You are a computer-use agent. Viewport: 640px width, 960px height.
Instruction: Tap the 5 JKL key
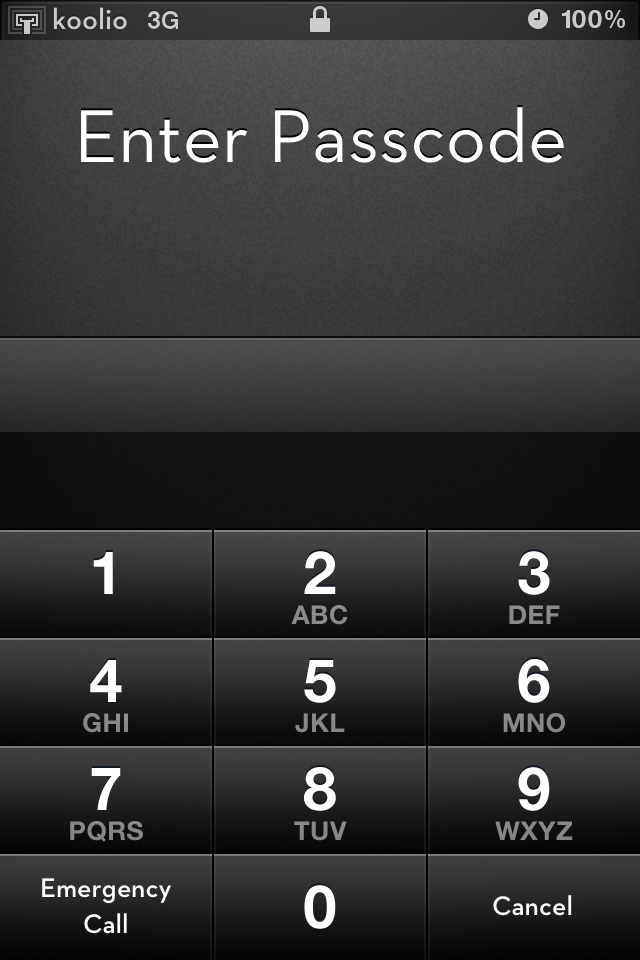(x=319, y=694)
